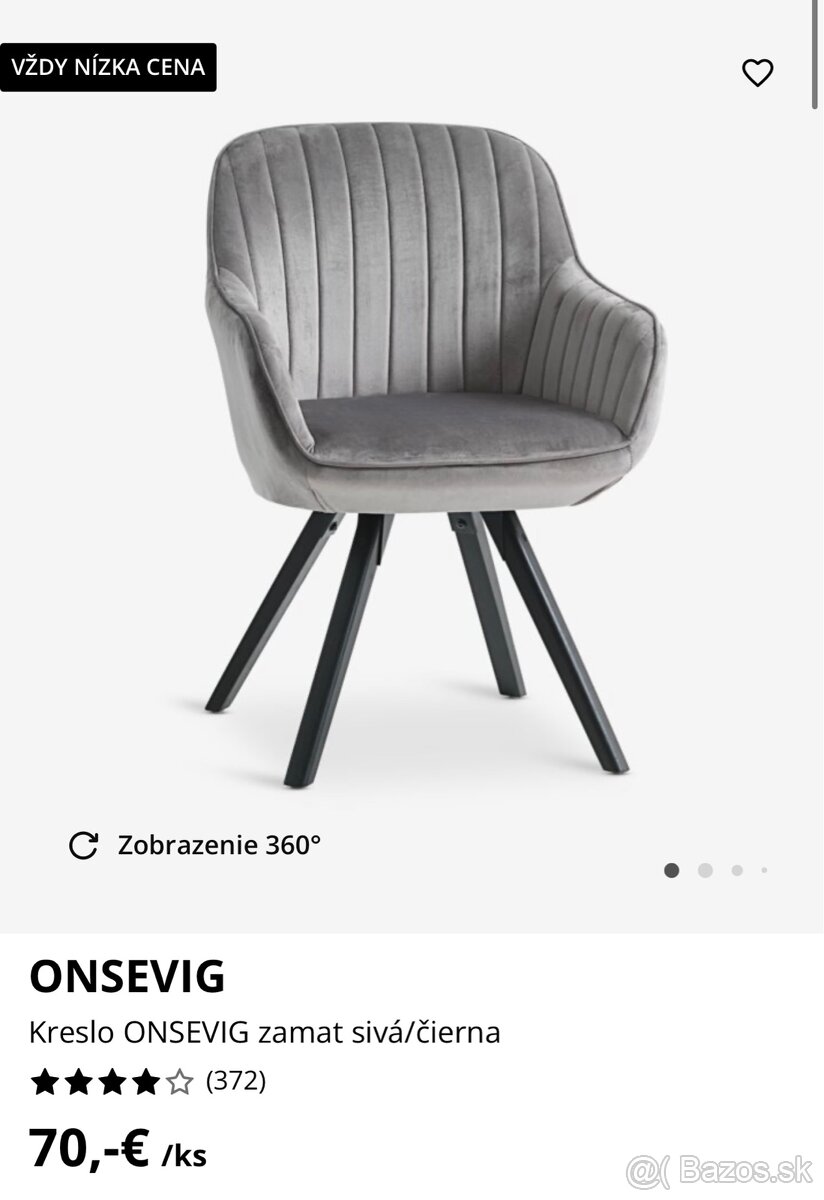Open the Zobrazenie 360° view
Screen dimensions: 824x1200
(220, 845)
